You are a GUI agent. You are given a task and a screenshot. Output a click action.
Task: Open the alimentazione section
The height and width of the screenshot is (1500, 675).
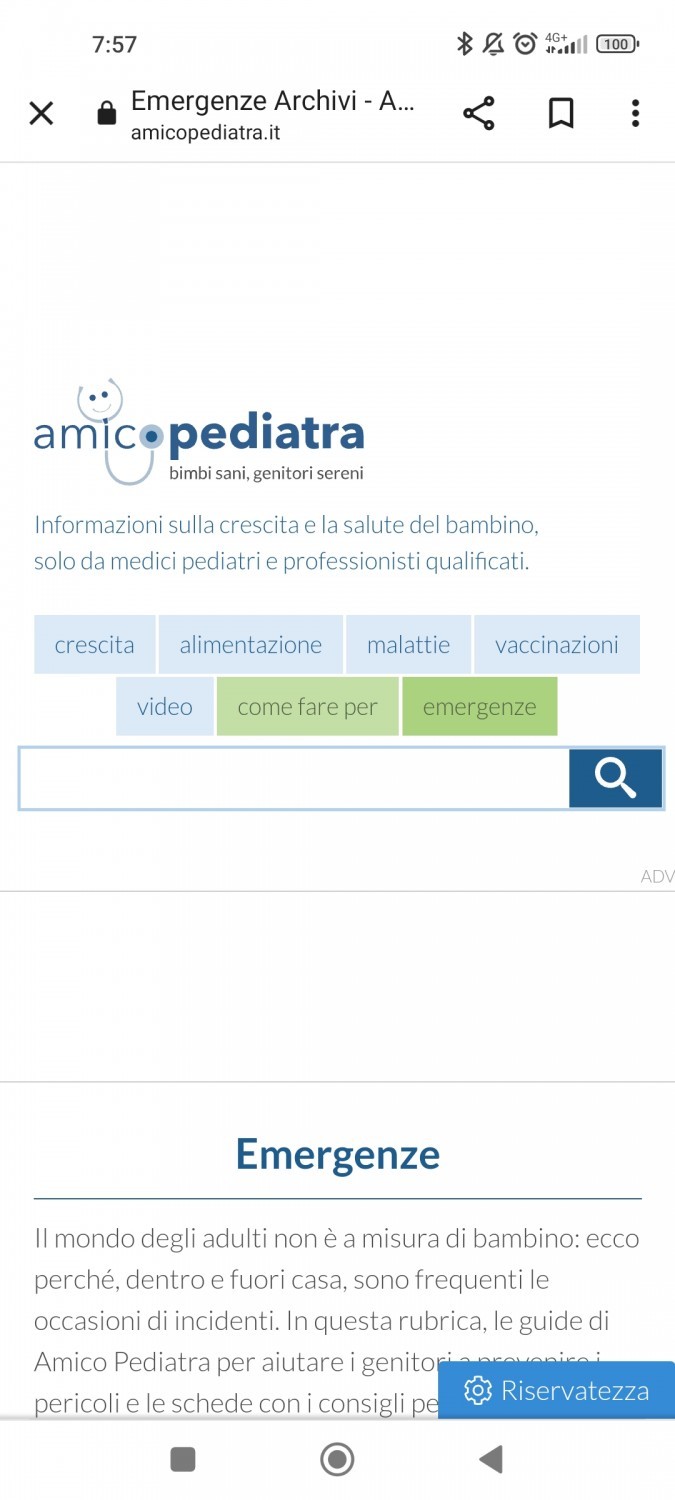tap(251, 645)
